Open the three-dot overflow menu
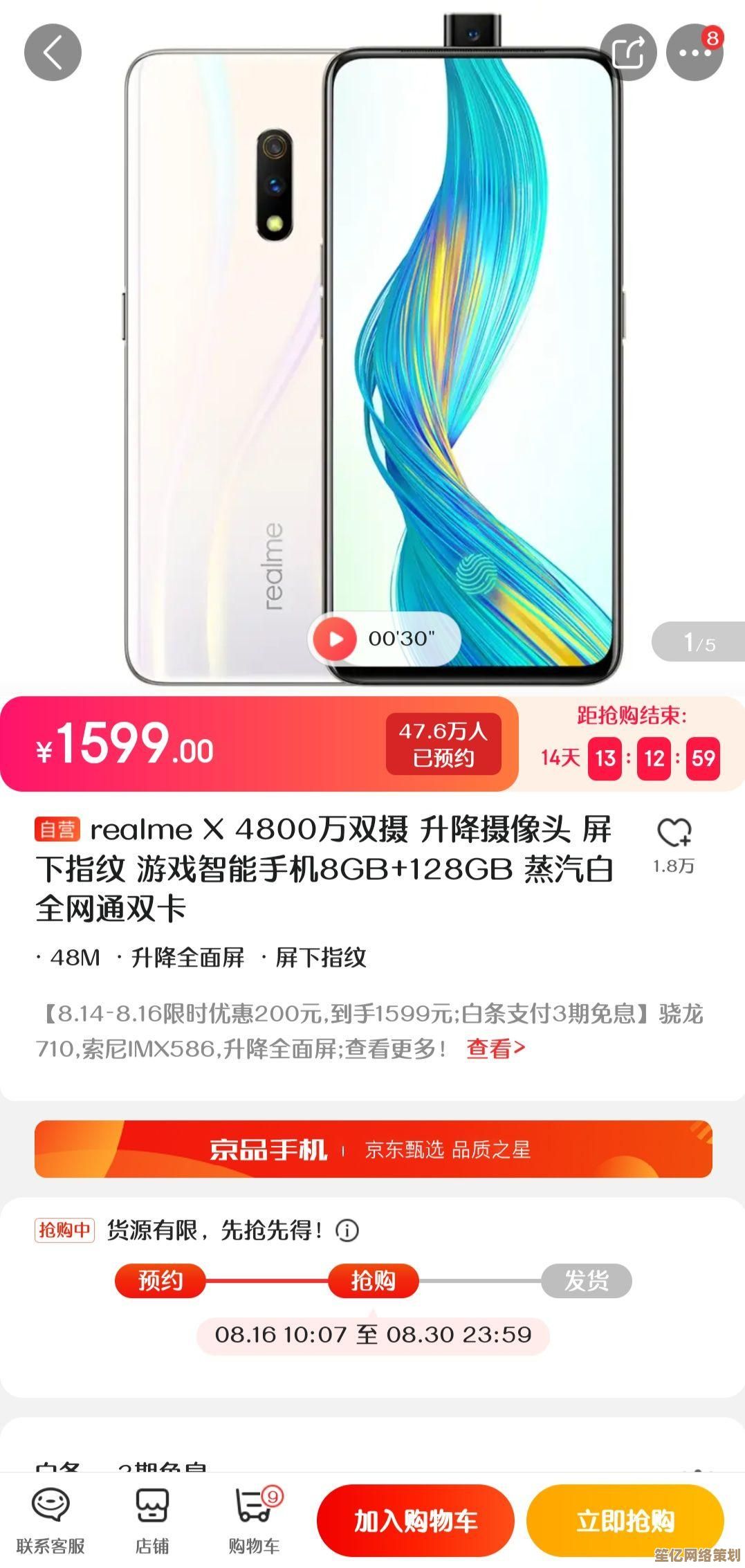 694,52
